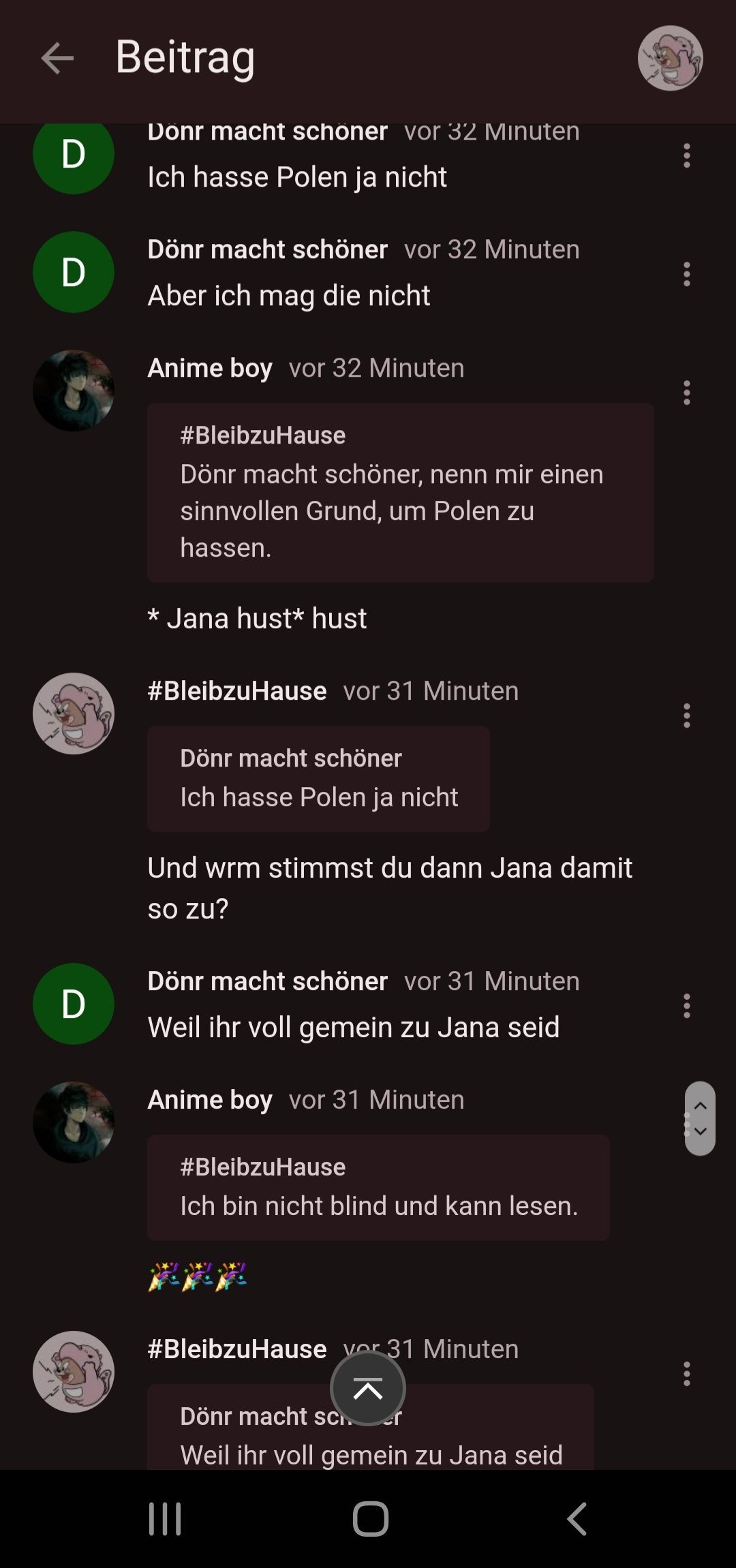Open #BleibzuHause avatar on "Und wrm" comment
This screenshot has height=1568, width=736.
(74, 713)
